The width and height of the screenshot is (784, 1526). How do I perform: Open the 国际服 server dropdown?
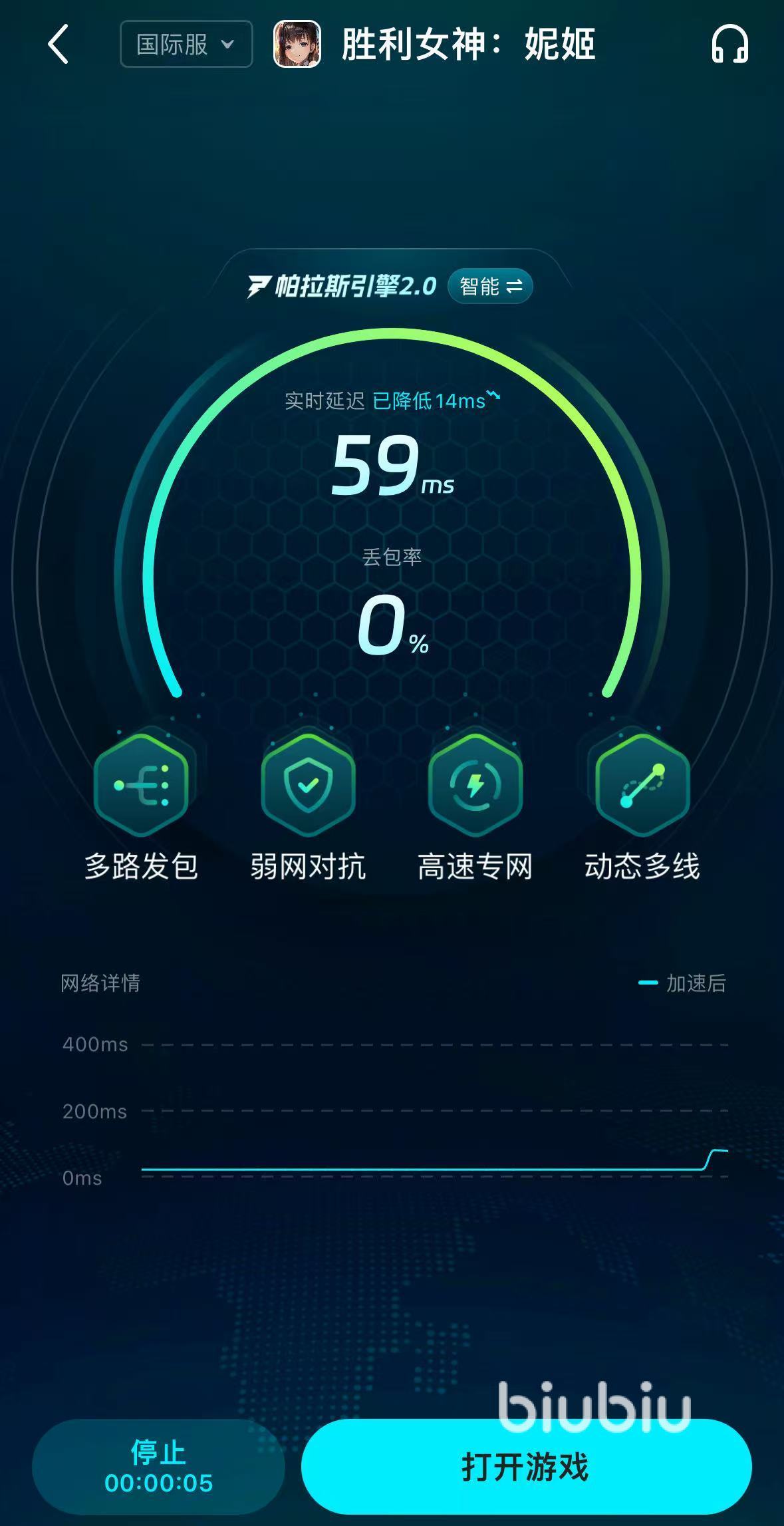[186, 45]
